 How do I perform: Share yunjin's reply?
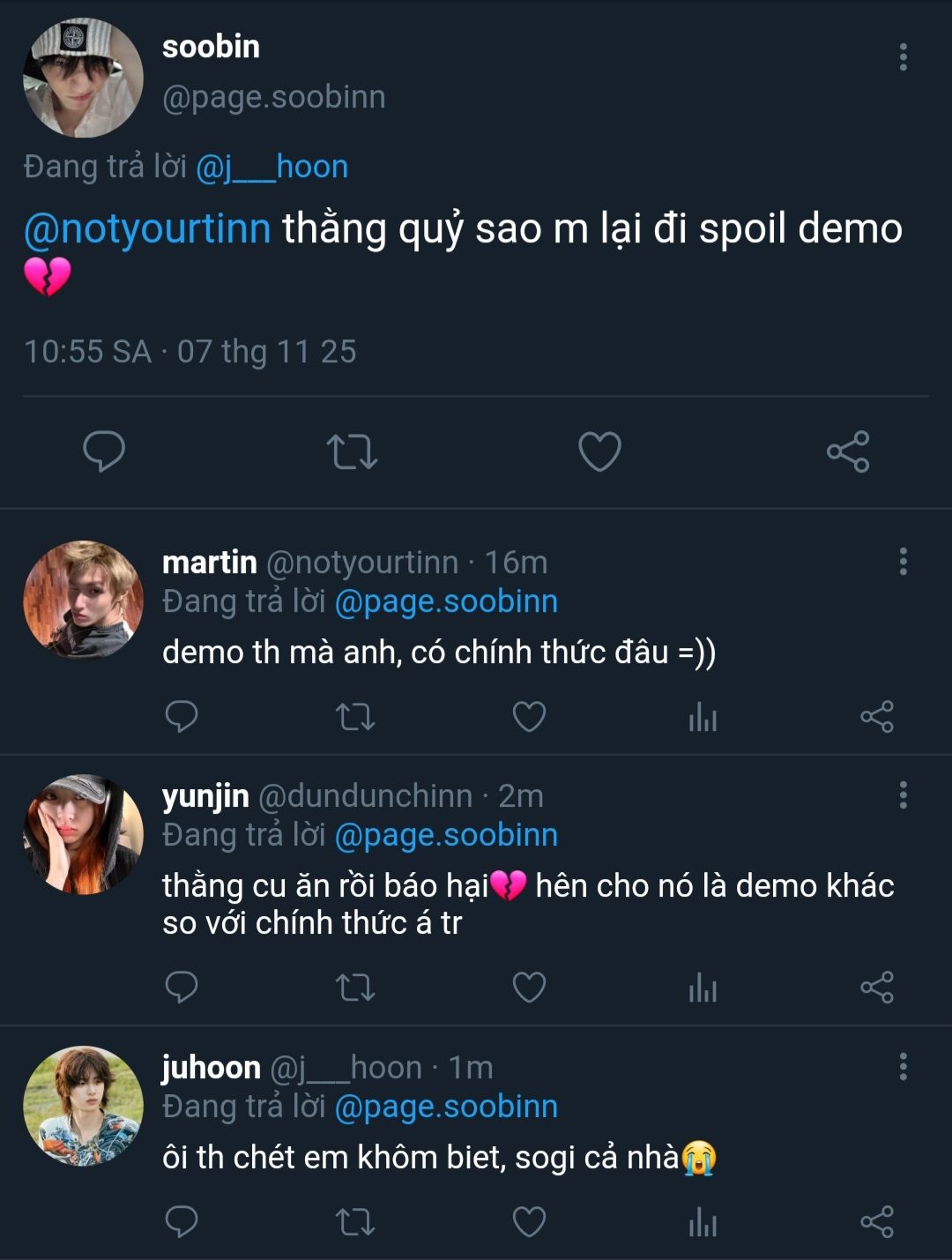[877, 988]
